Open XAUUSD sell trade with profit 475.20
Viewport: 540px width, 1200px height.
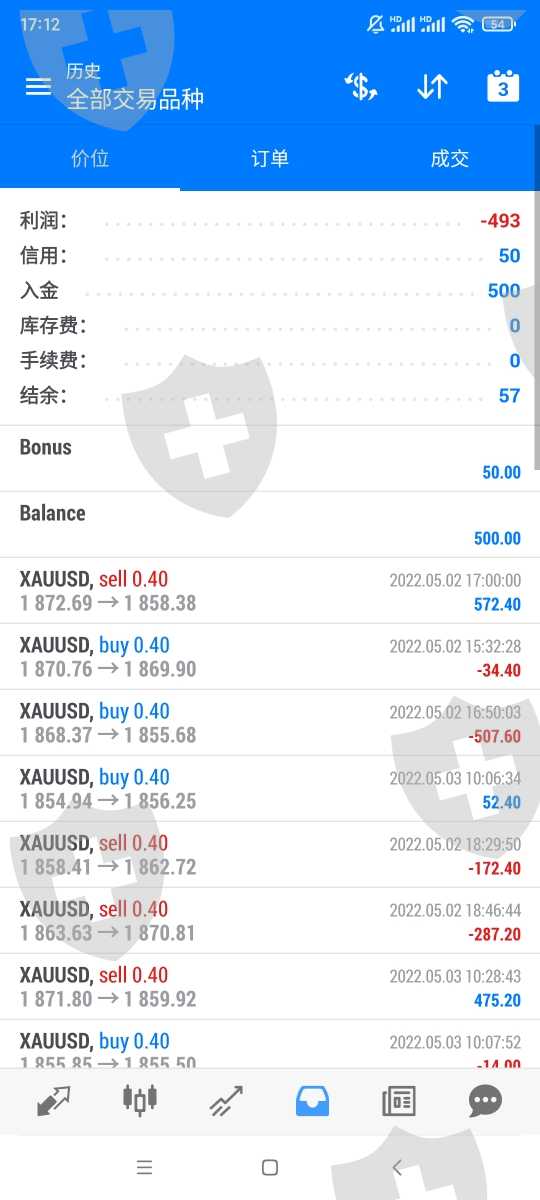[270, 987]
